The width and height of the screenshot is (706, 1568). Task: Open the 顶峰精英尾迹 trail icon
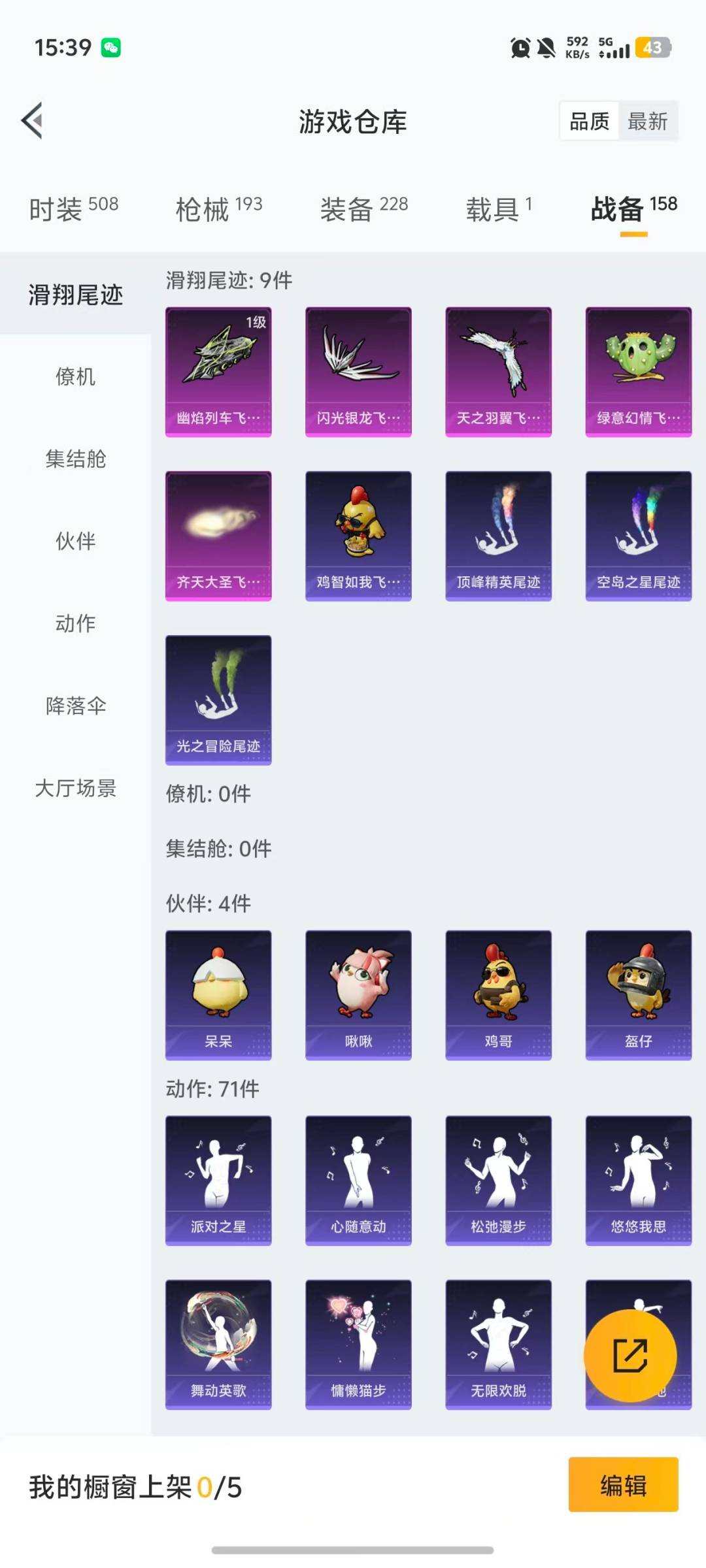tap(498, 536)
